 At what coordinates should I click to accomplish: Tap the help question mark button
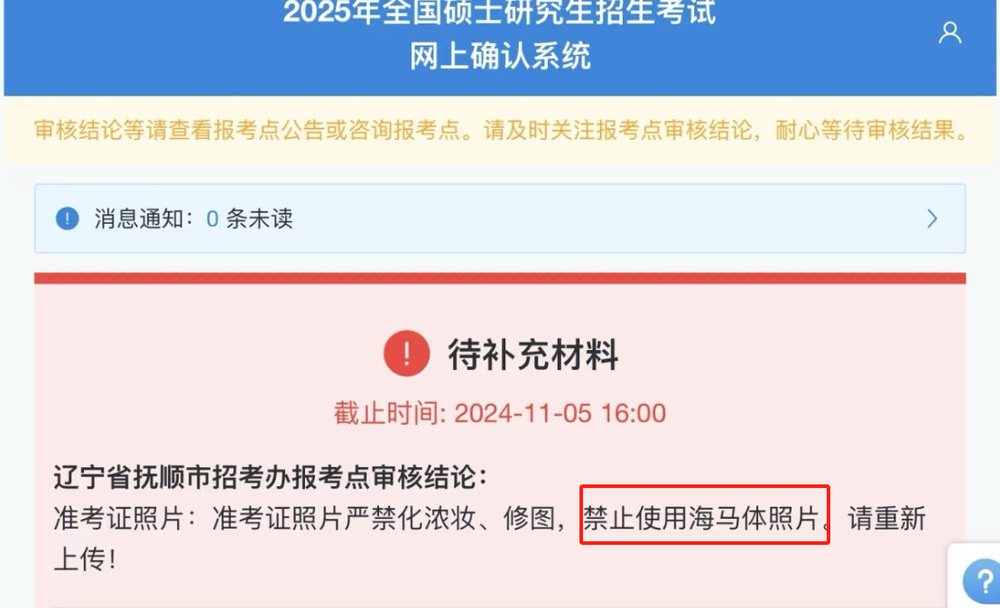(x=980, y=582)
